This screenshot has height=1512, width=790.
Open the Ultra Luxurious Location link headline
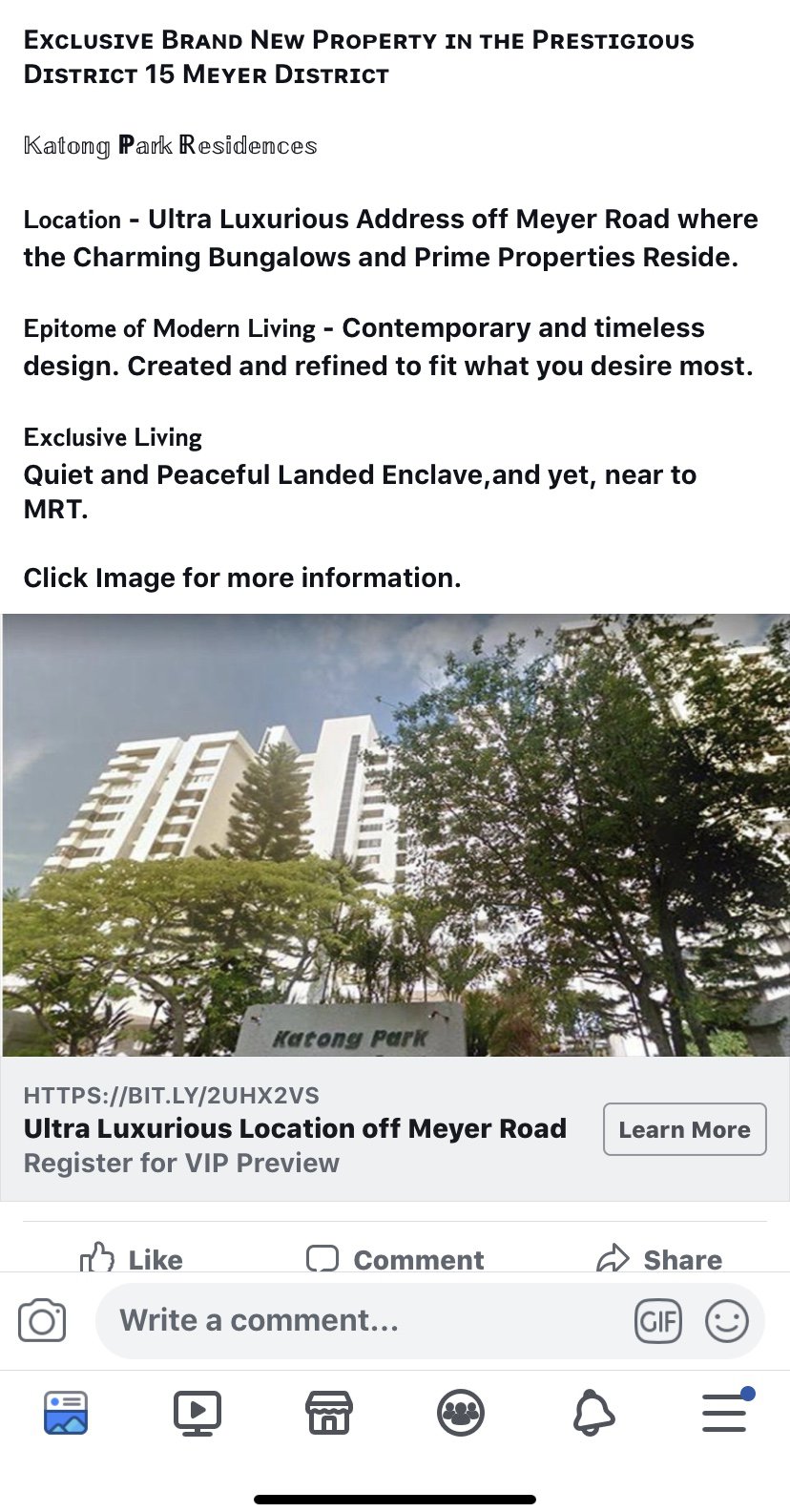click(295, 1128)
